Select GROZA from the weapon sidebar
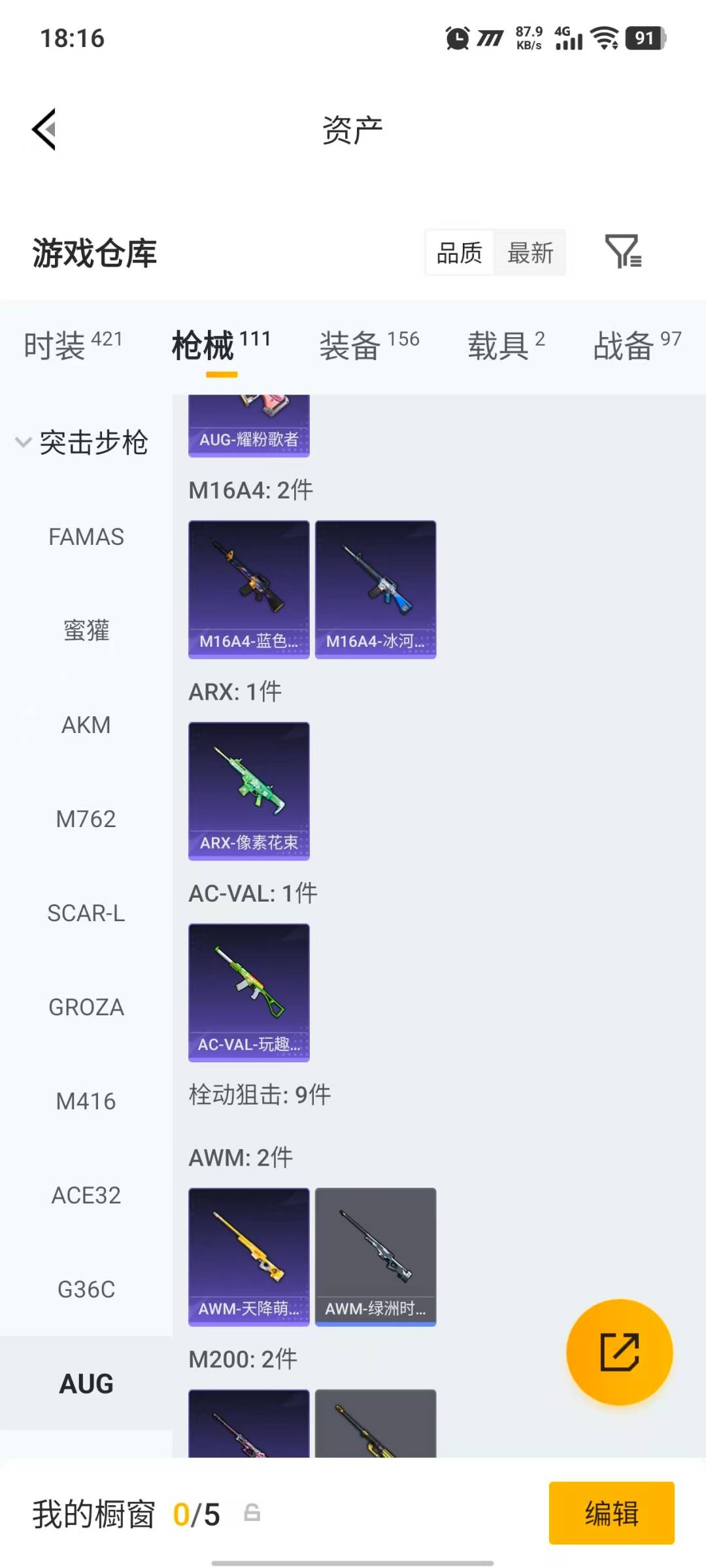This screenshot has width=706, height=1568. 86,1007
